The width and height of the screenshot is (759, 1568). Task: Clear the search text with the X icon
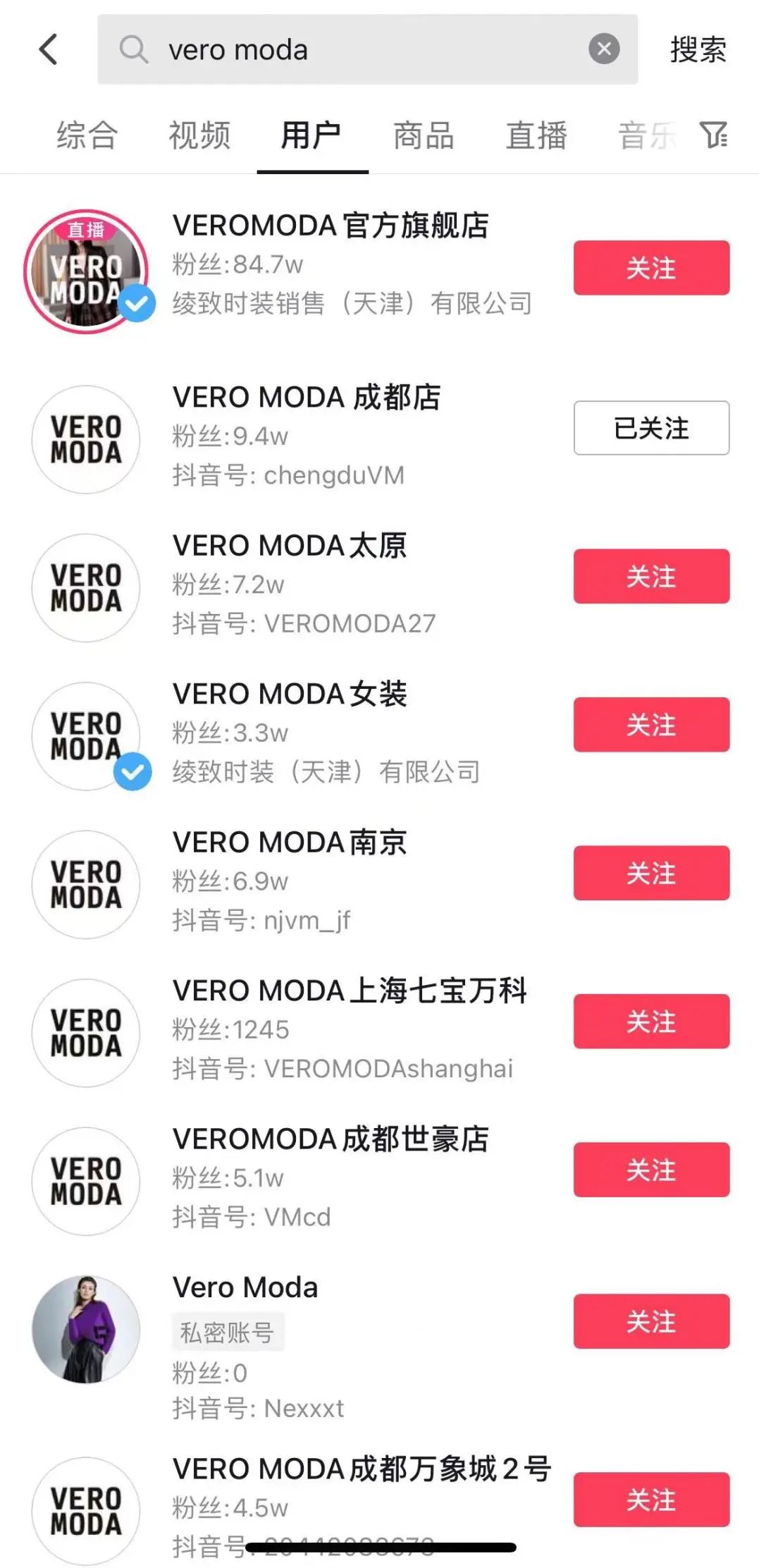[x=603, y=48]
